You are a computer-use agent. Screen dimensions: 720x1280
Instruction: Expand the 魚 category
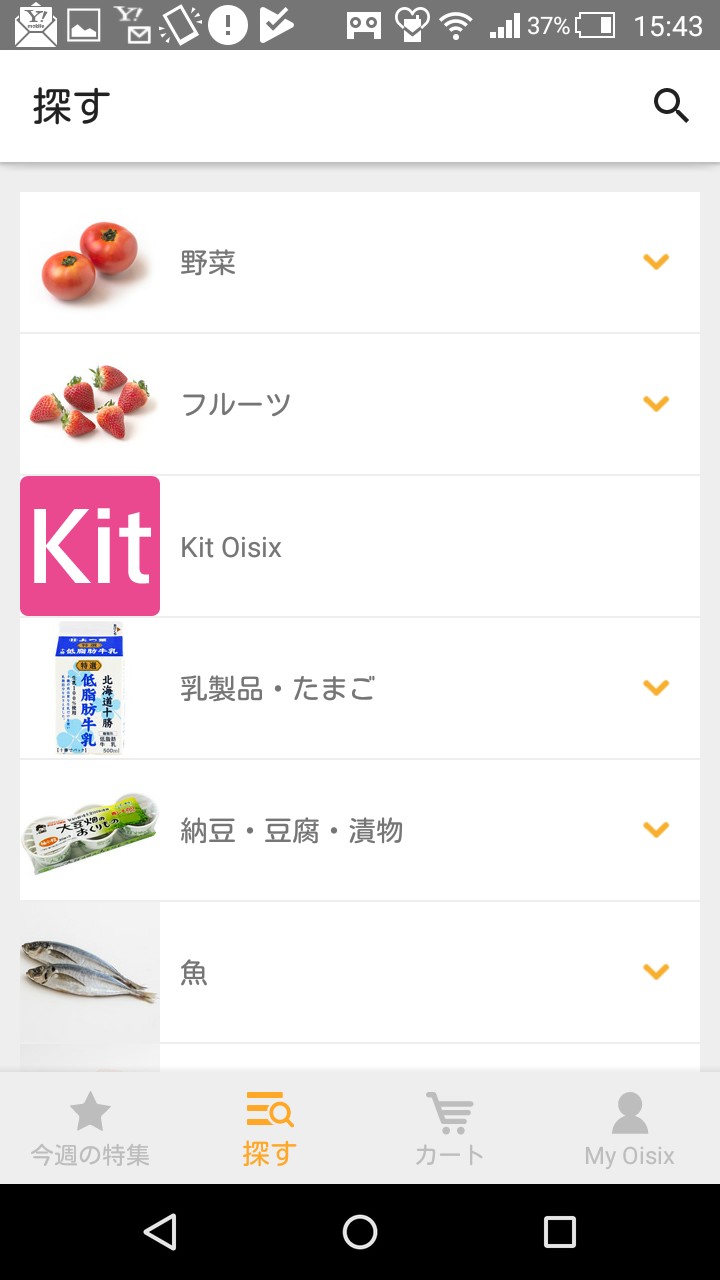click(x=655, y=972)
